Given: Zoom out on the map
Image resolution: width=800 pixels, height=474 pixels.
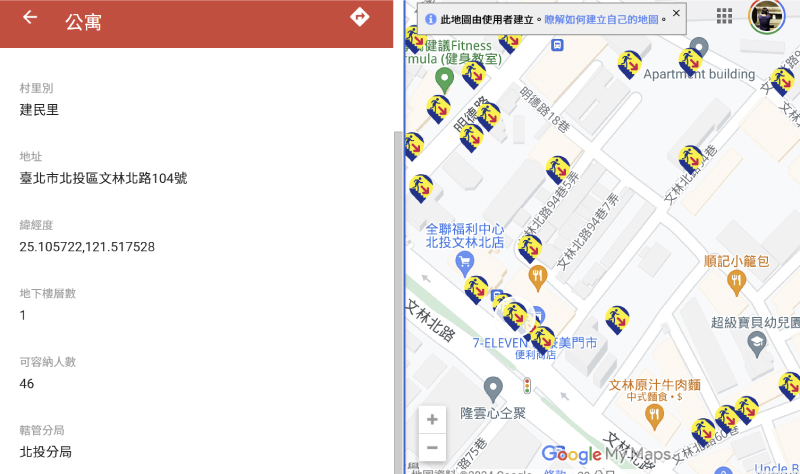Looking at the screenshot, I should click(x=432, y=447).
